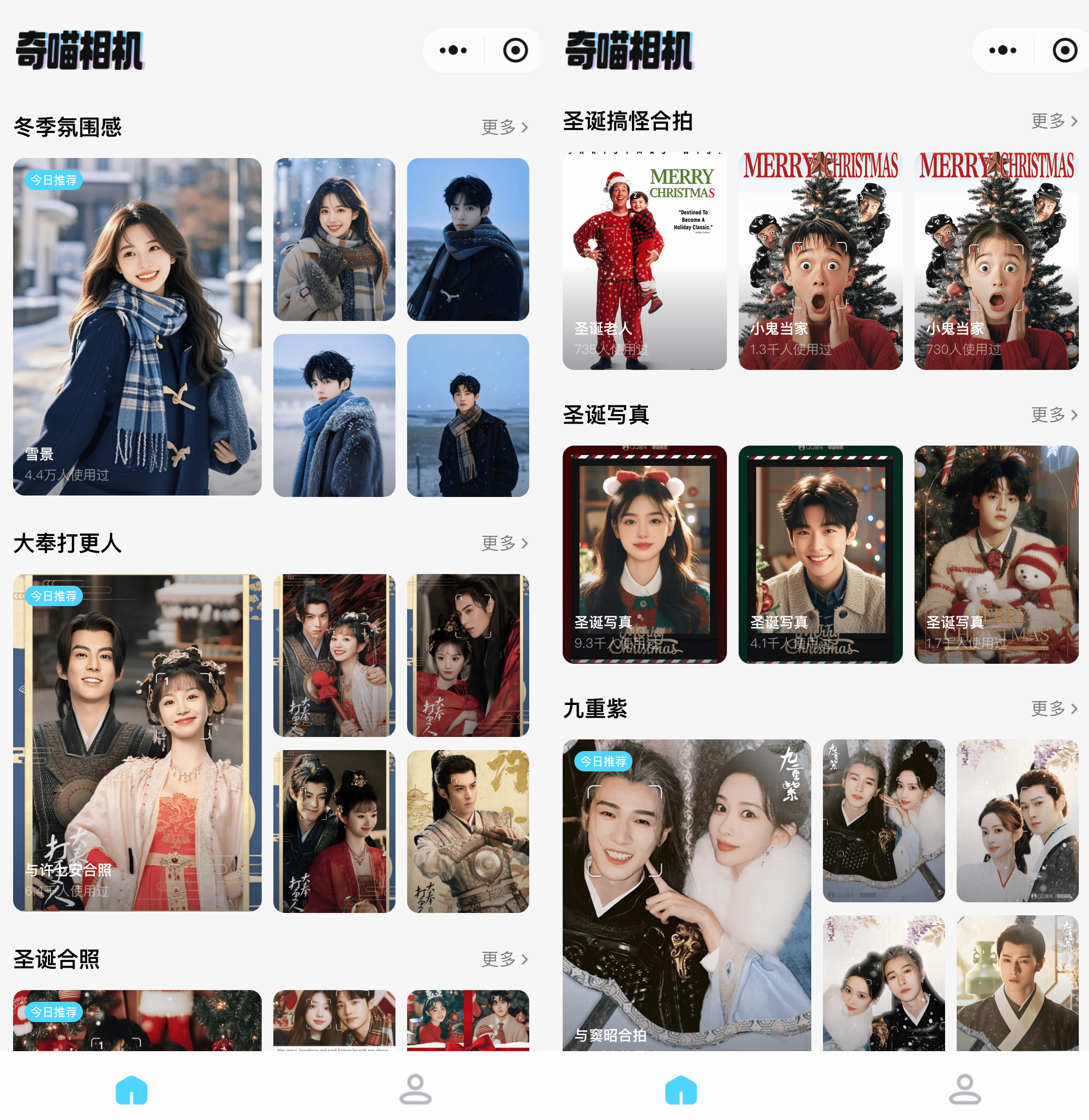Screen dimensions: 1089x1120
Task: Open 圣诞写真 card with 4.1千人使用过
Action: (x=820, y=555)
